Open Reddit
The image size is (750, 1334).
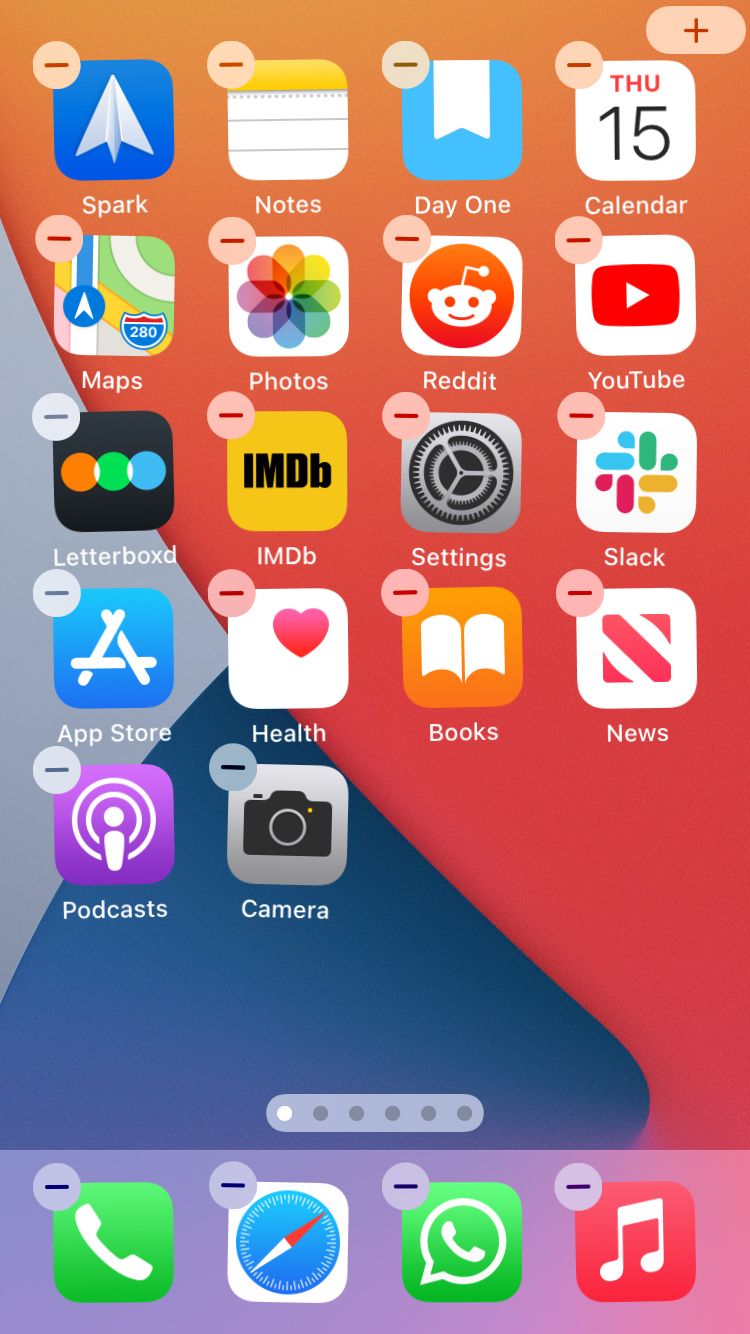tap(462, 294)
